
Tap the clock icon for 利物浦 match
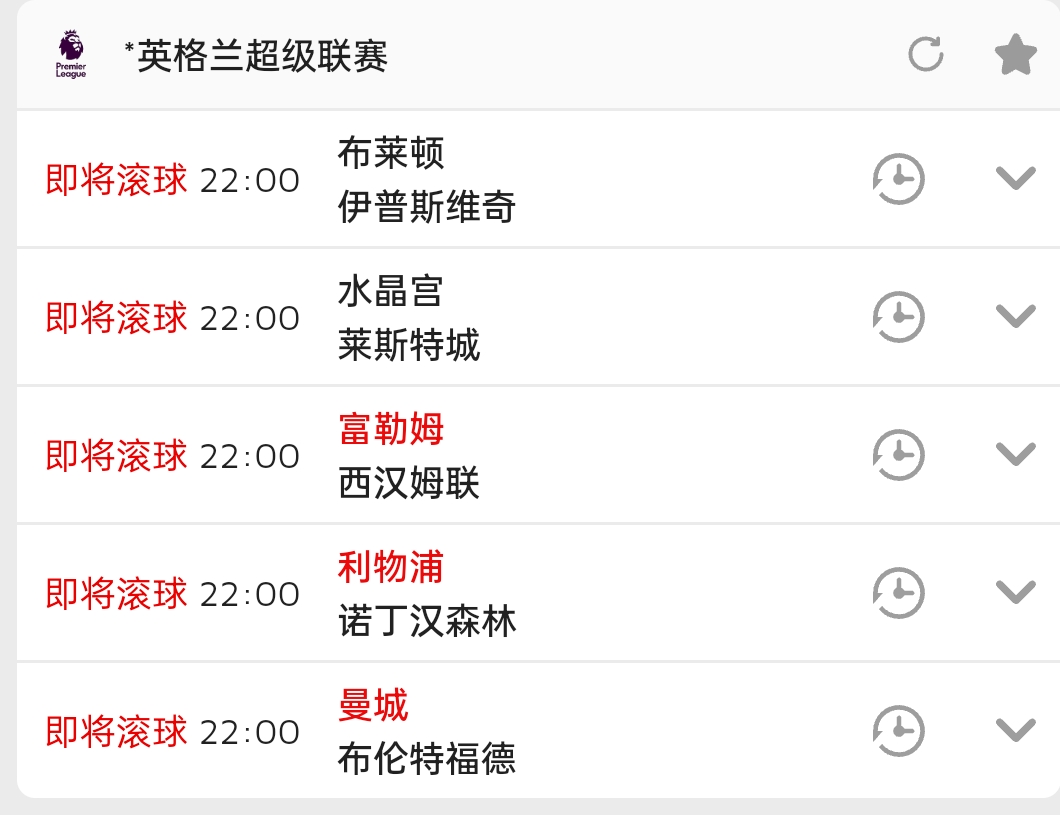point(898,594)
